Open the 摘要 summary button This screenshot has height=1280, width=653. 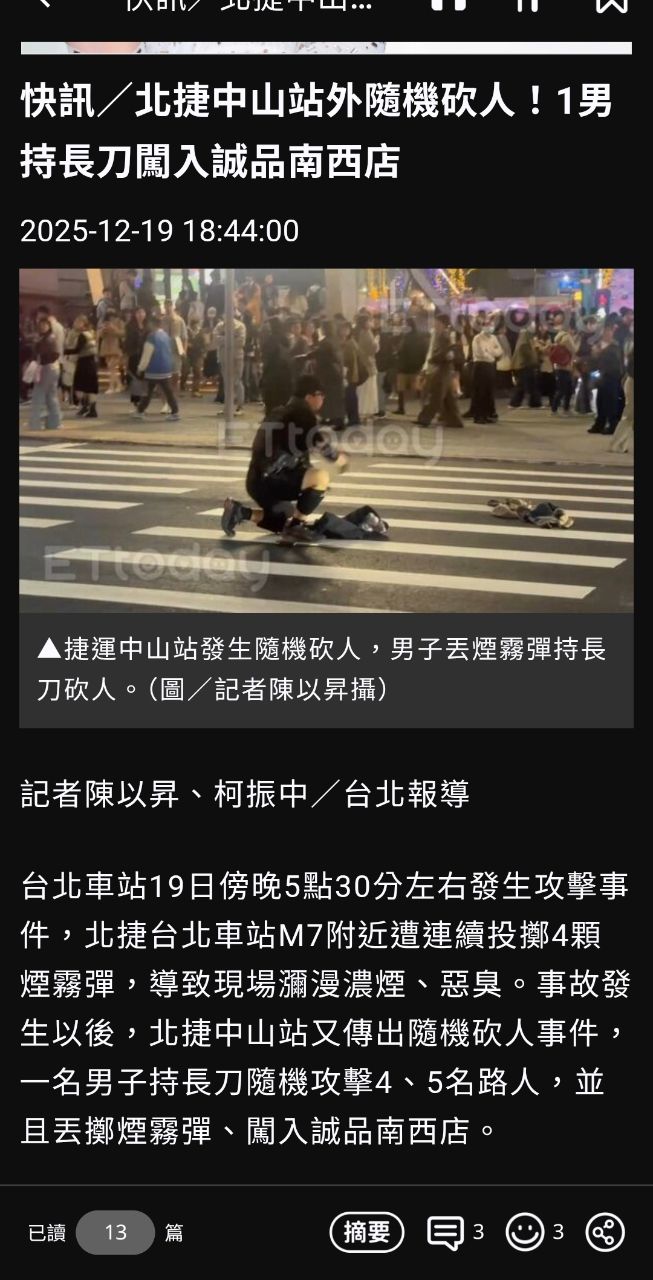[366, 1232]
